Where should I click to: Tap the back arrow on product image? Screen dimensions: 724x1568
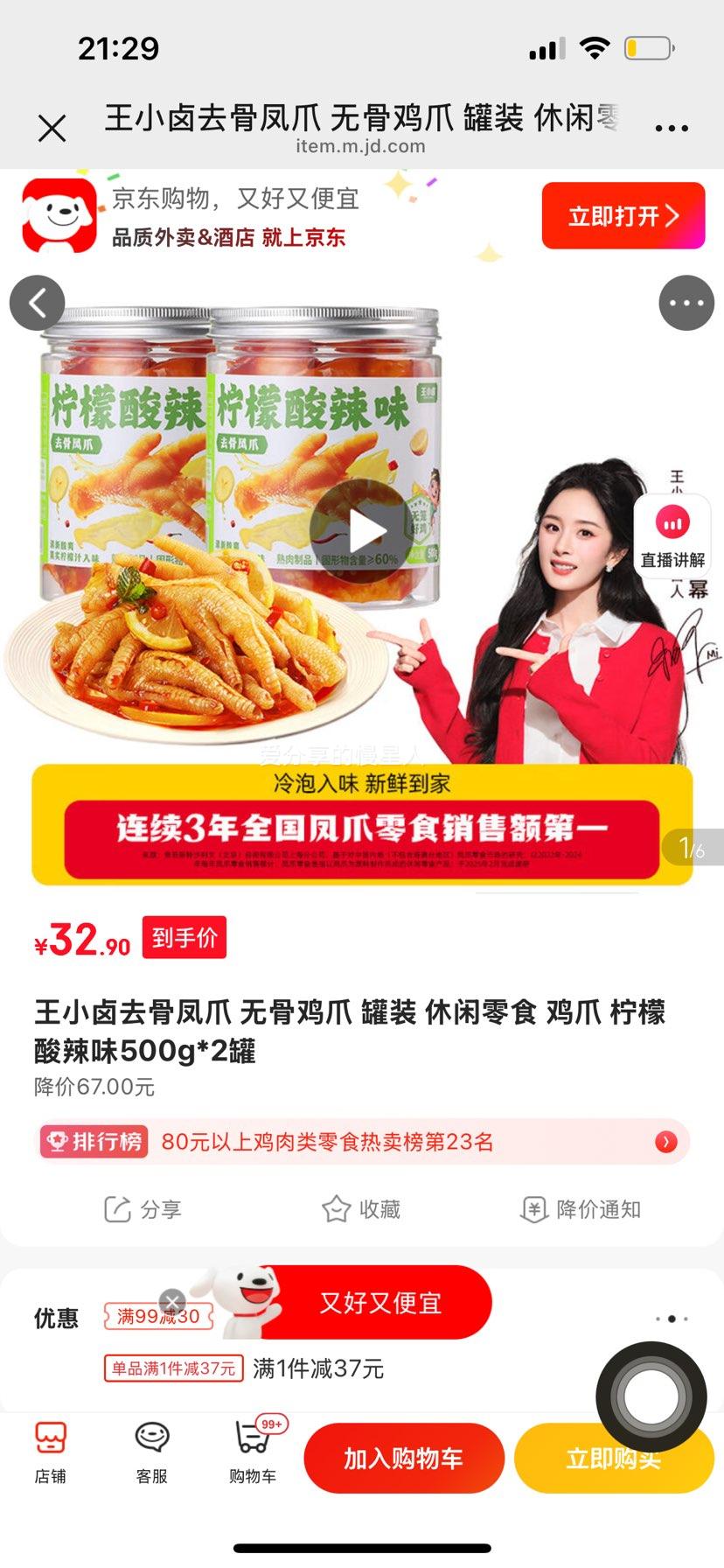click(37, 302)
